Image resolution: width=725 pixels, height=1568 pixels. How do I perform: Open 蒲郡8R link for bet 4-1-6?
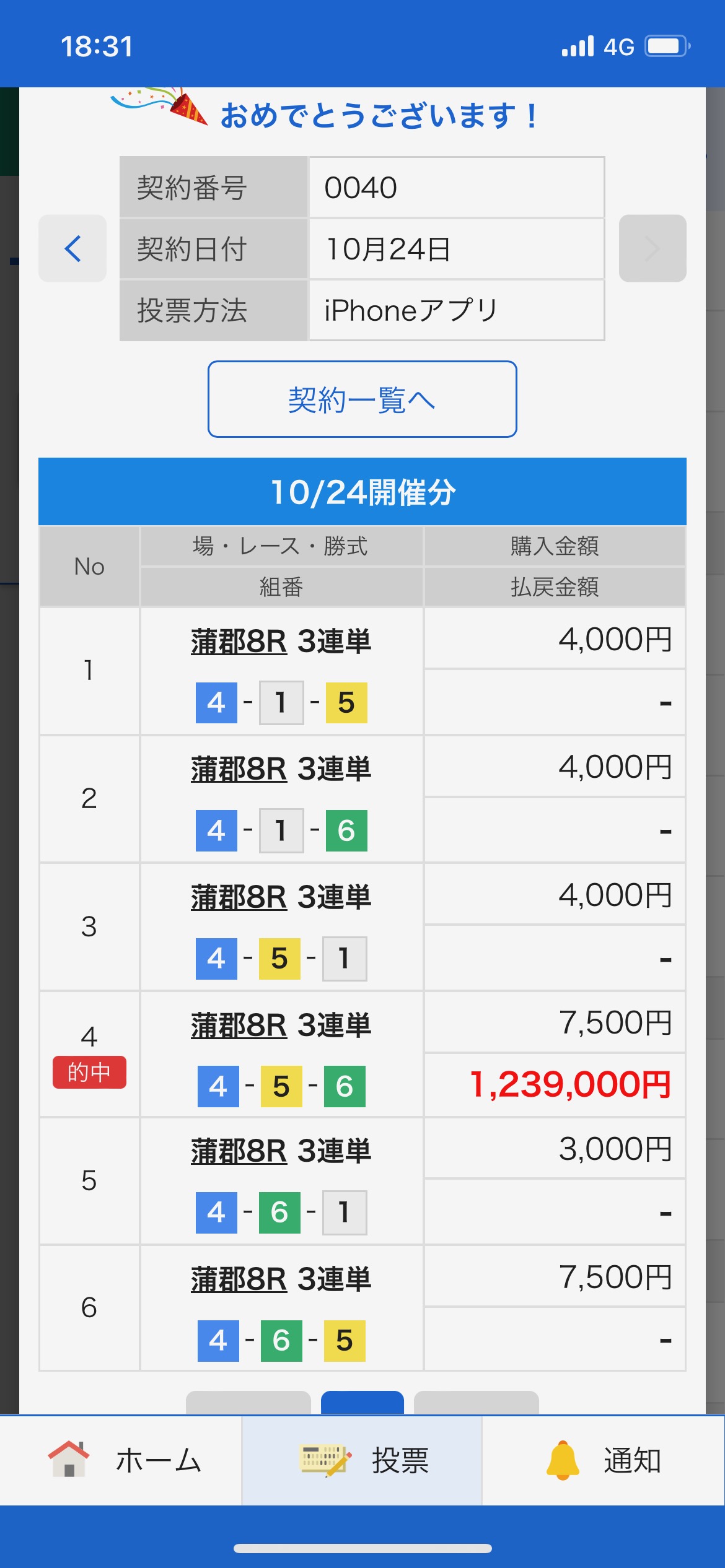[x=239, y=769]
